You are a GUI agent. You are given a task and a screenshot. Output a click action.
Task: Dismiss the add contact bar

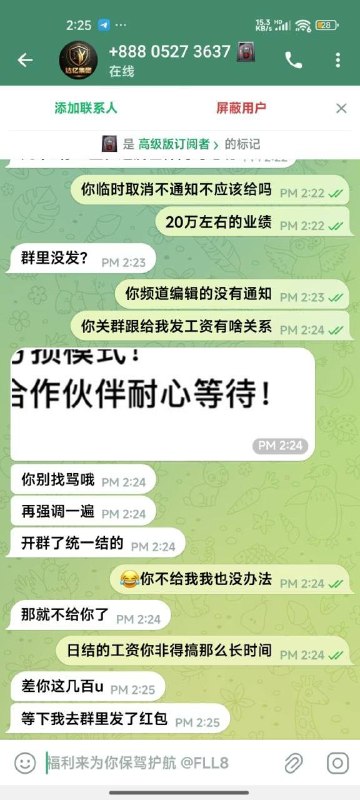341,108
